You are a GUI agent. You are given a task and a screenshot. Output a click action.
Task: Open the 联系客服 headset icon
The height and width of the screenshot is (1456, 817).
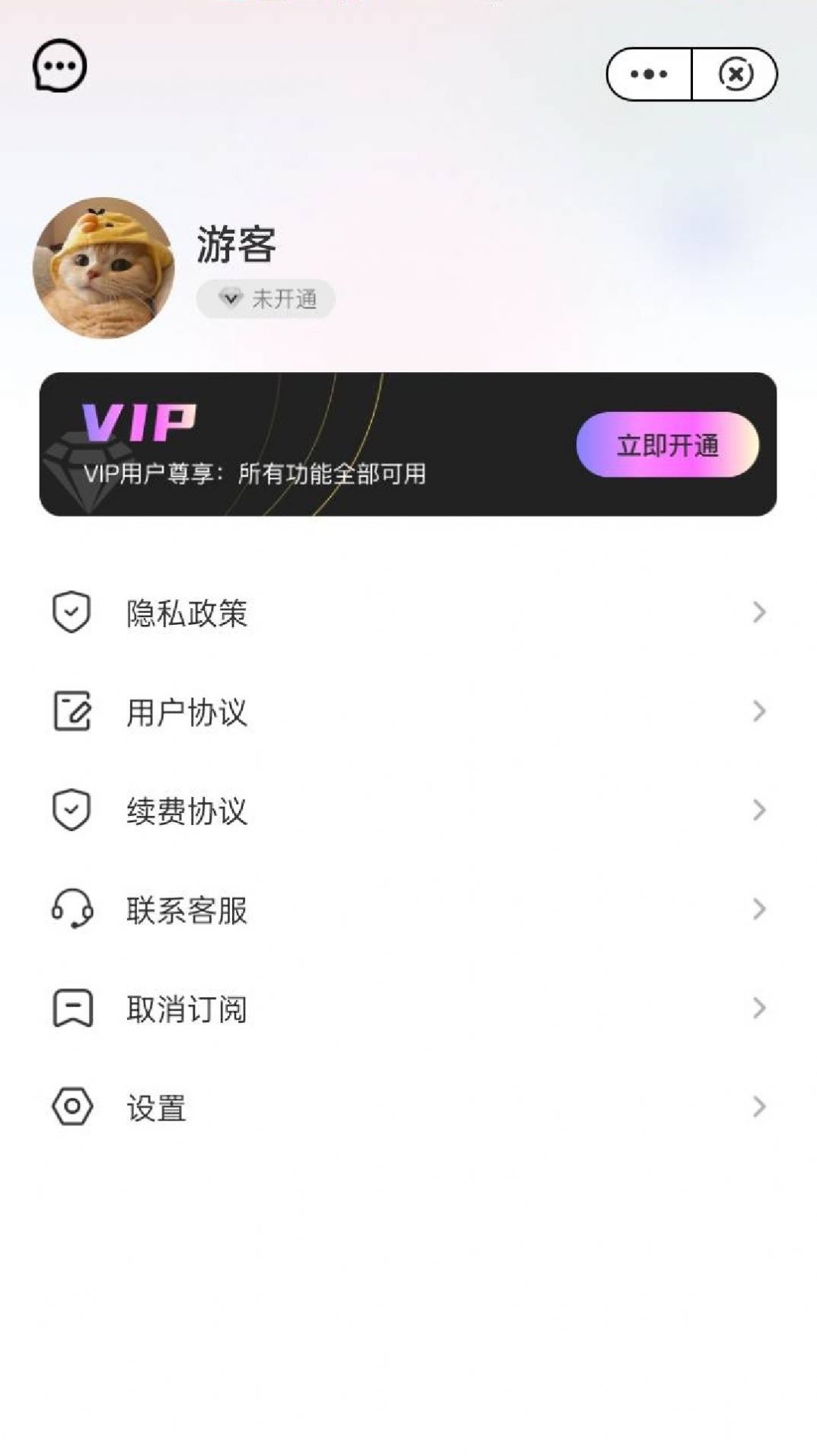click(x=71, y=910)
